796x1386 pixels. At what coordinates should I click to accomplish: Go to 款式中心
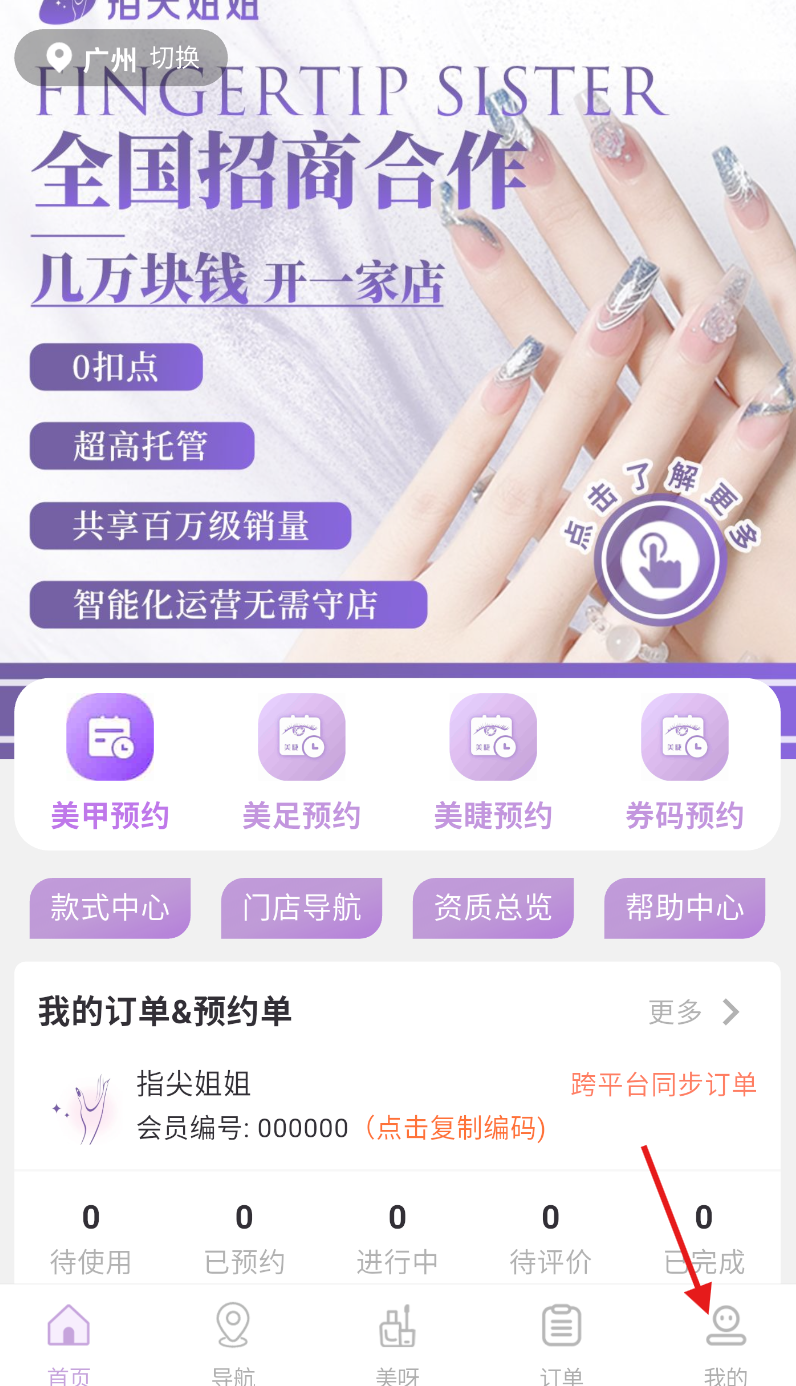point(110,908)
